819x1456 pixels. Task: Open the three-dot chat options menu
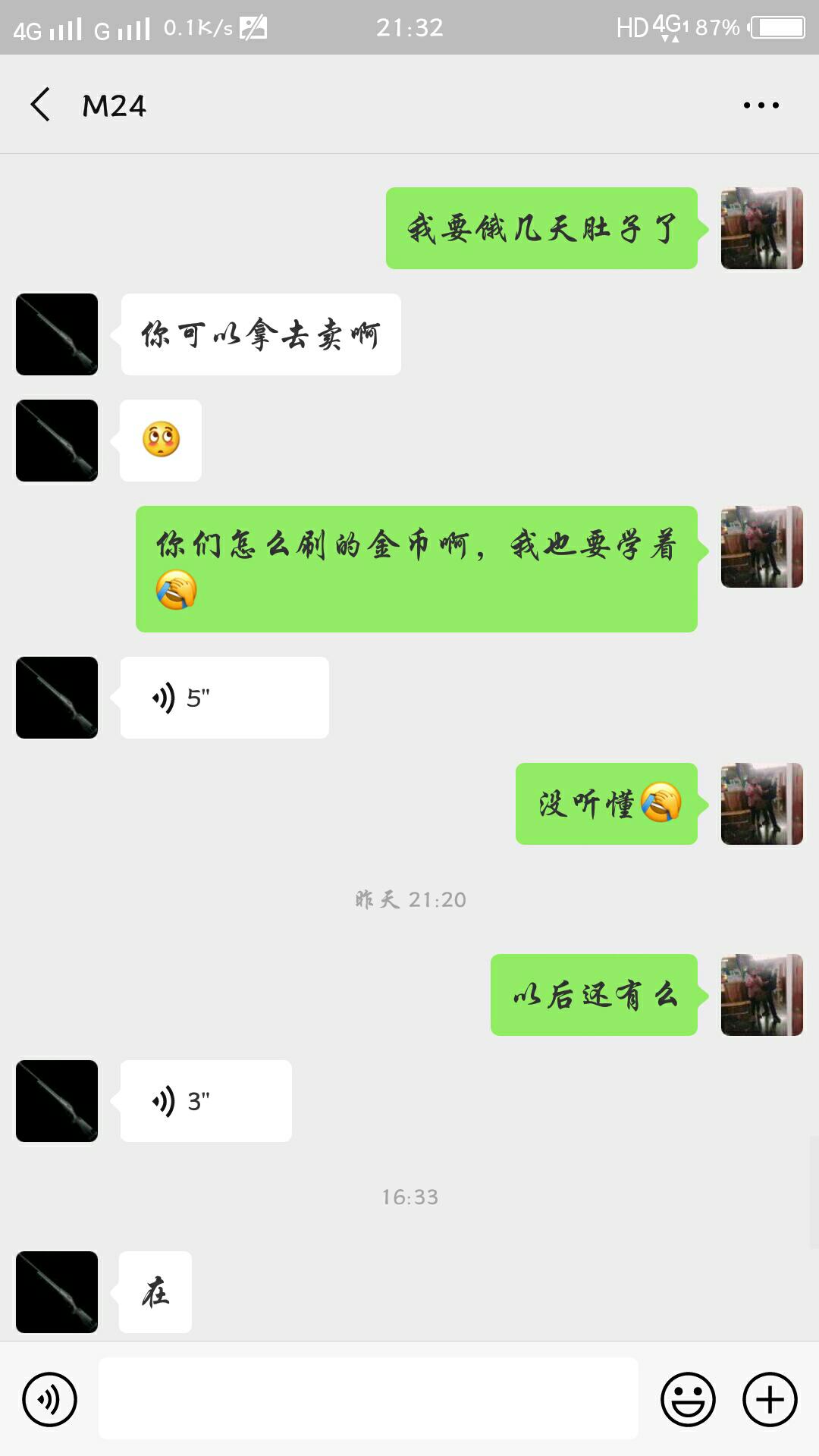761,105
